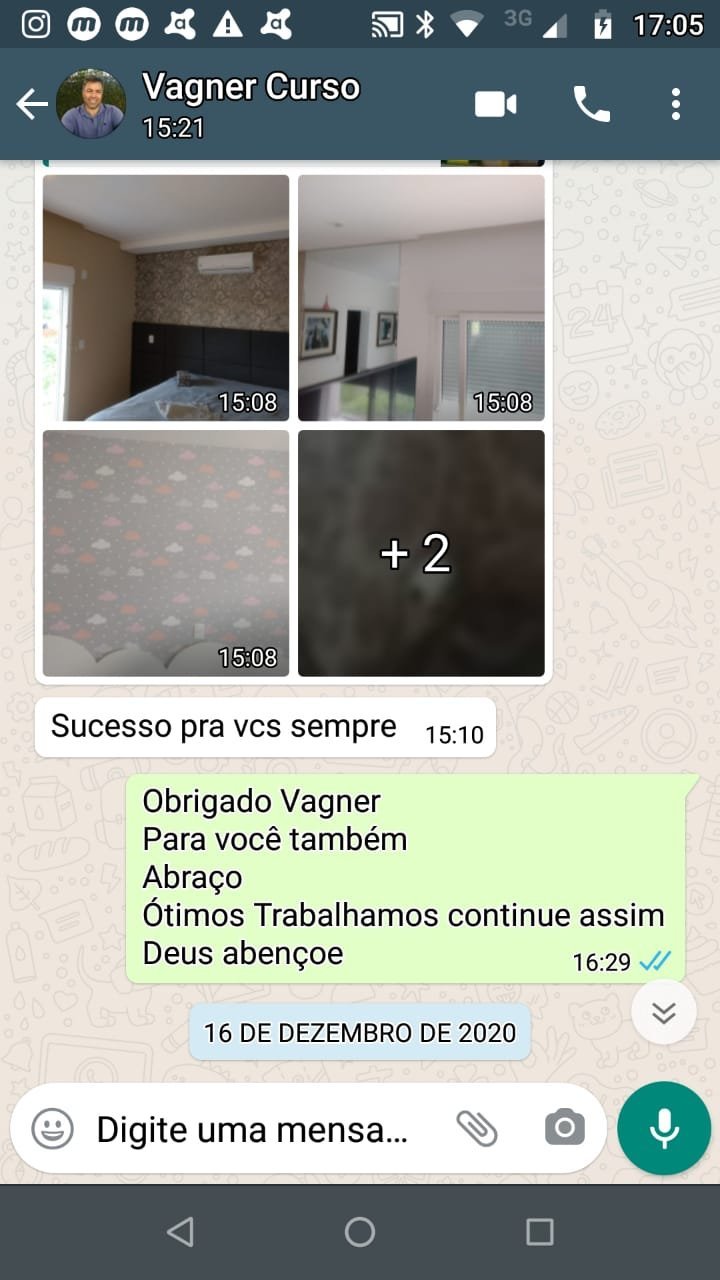Jump to the latest messages

click(664, 1013)
